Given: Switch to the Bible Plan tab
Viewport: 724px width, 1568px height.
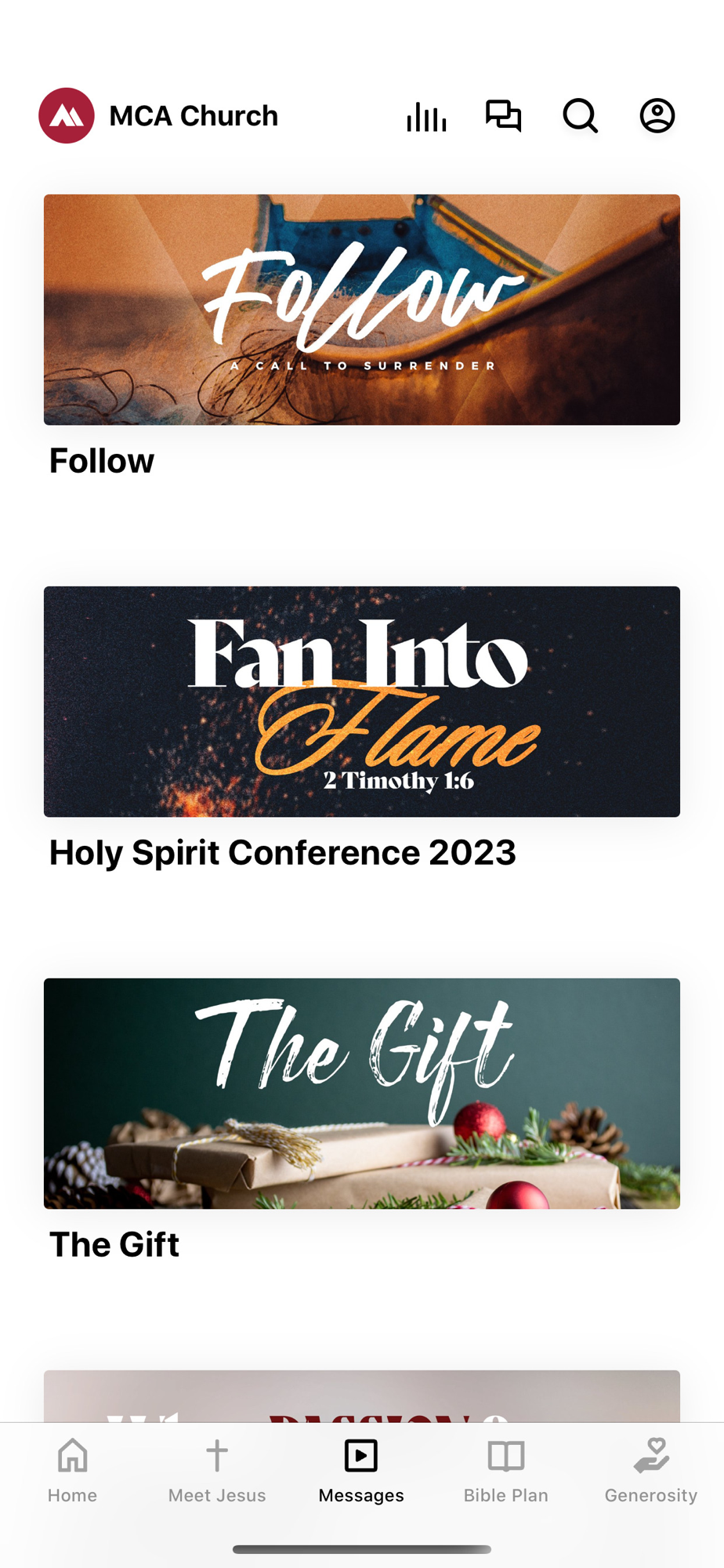Looking at the screenshot, I should coord(506,1471).
